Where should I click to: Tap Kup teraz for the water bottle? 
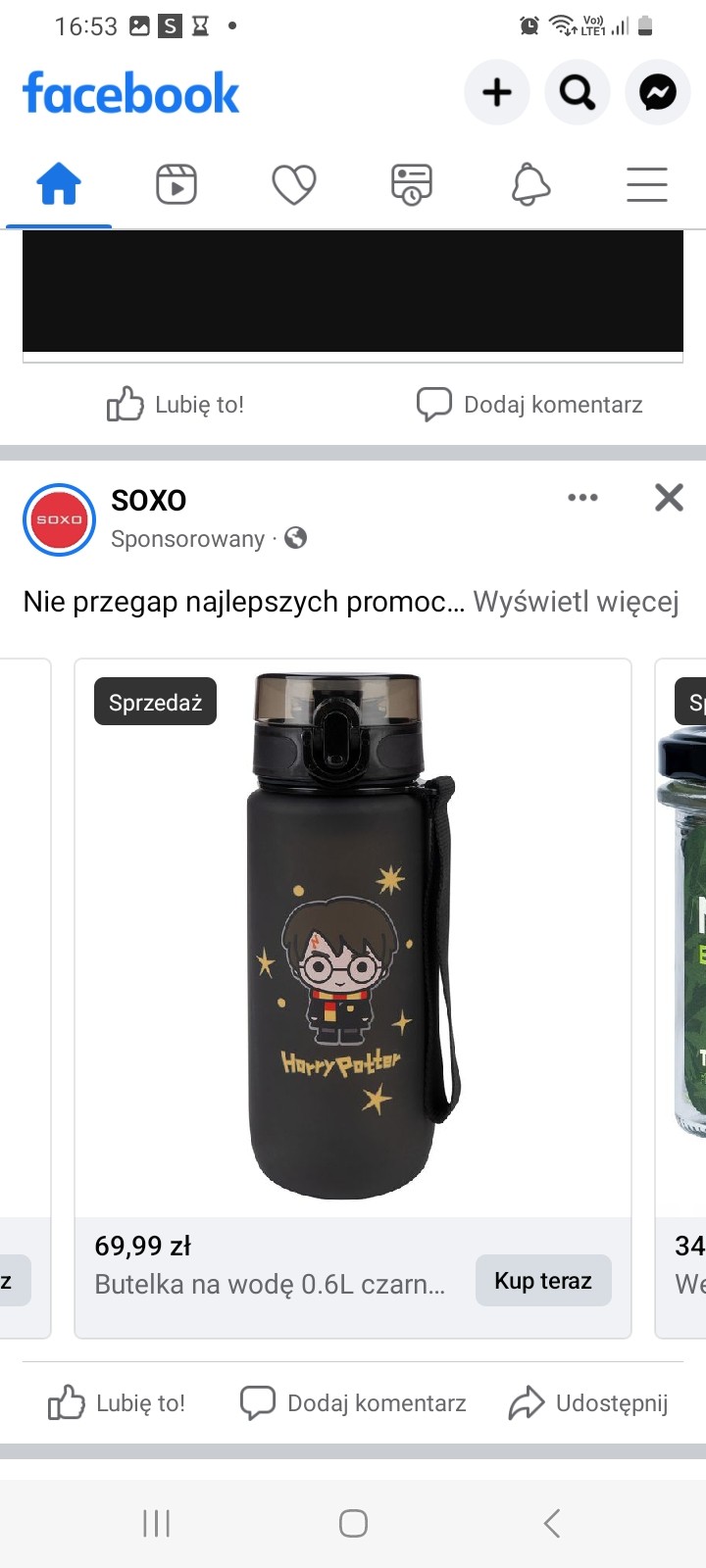(543, 1281)
